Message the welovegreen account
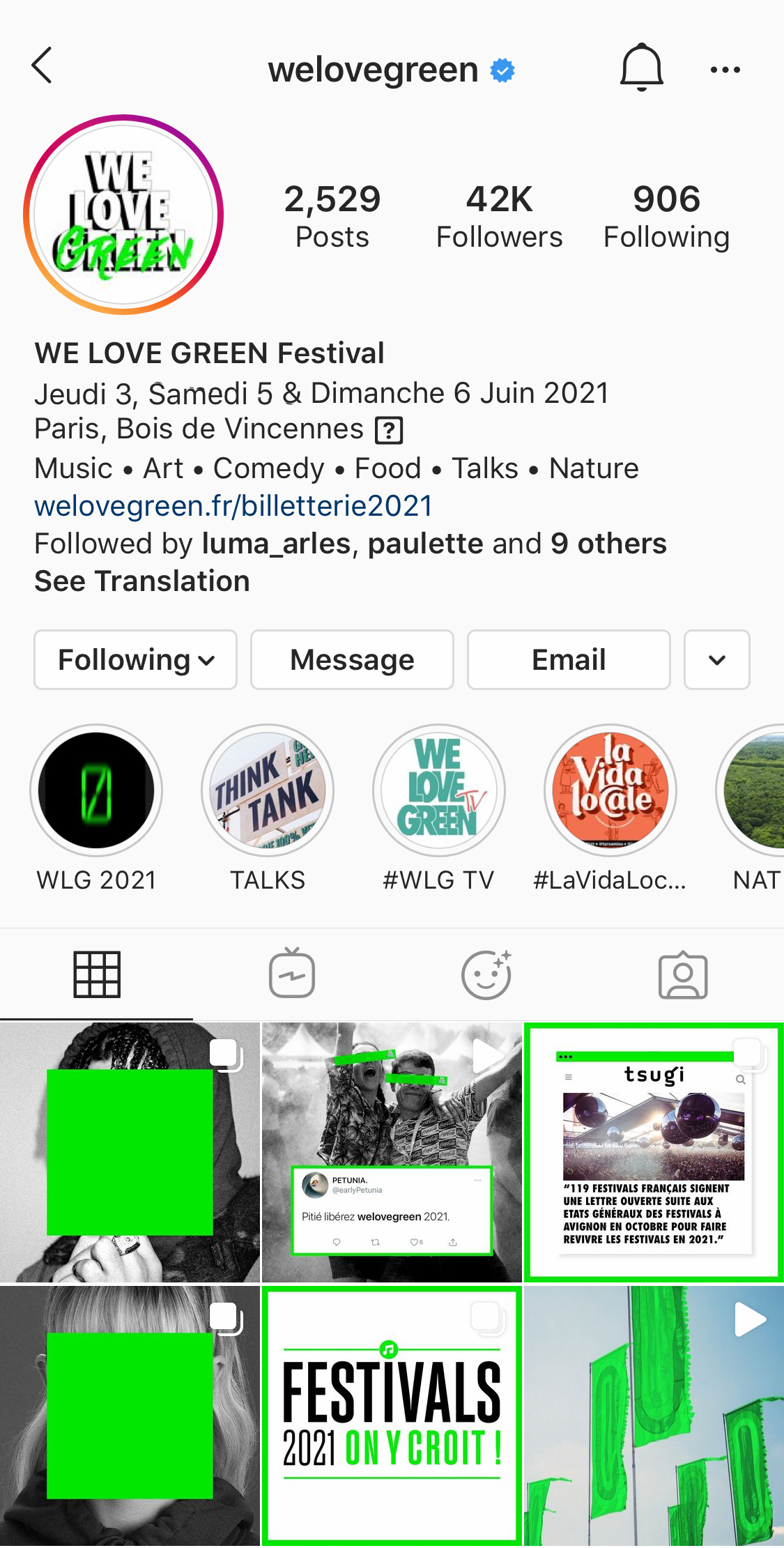The image size is (784, 1548). [x=352, y=660]
